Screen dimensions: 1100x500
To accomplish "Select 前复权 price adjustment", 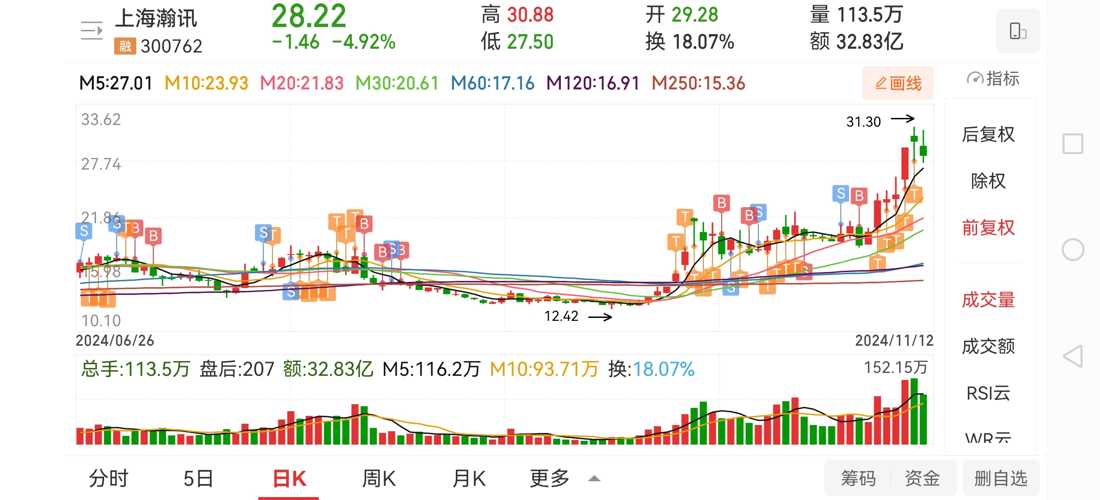I will tap(988, 227).
